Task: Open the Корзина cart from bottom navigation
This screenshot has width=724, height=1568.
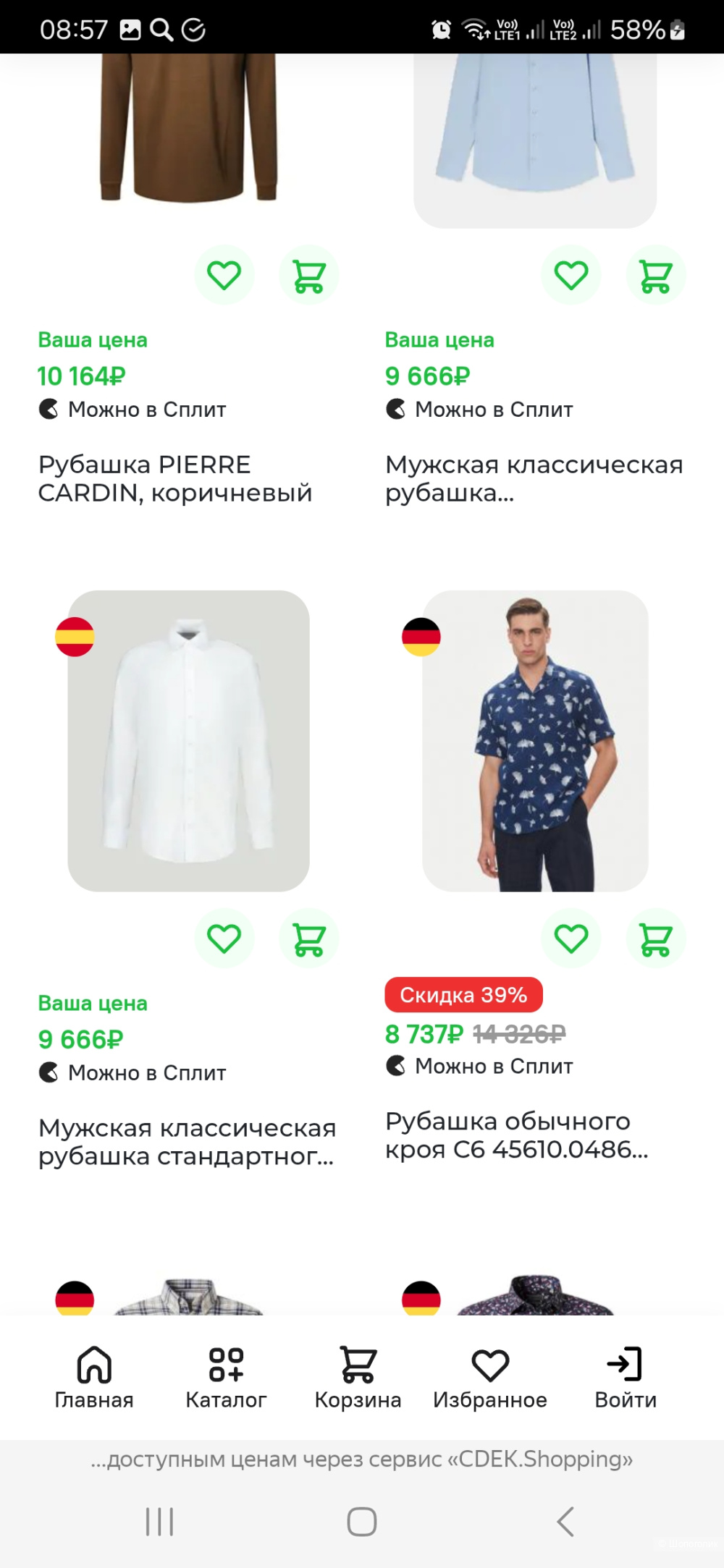Action: tap(358, 1373)
